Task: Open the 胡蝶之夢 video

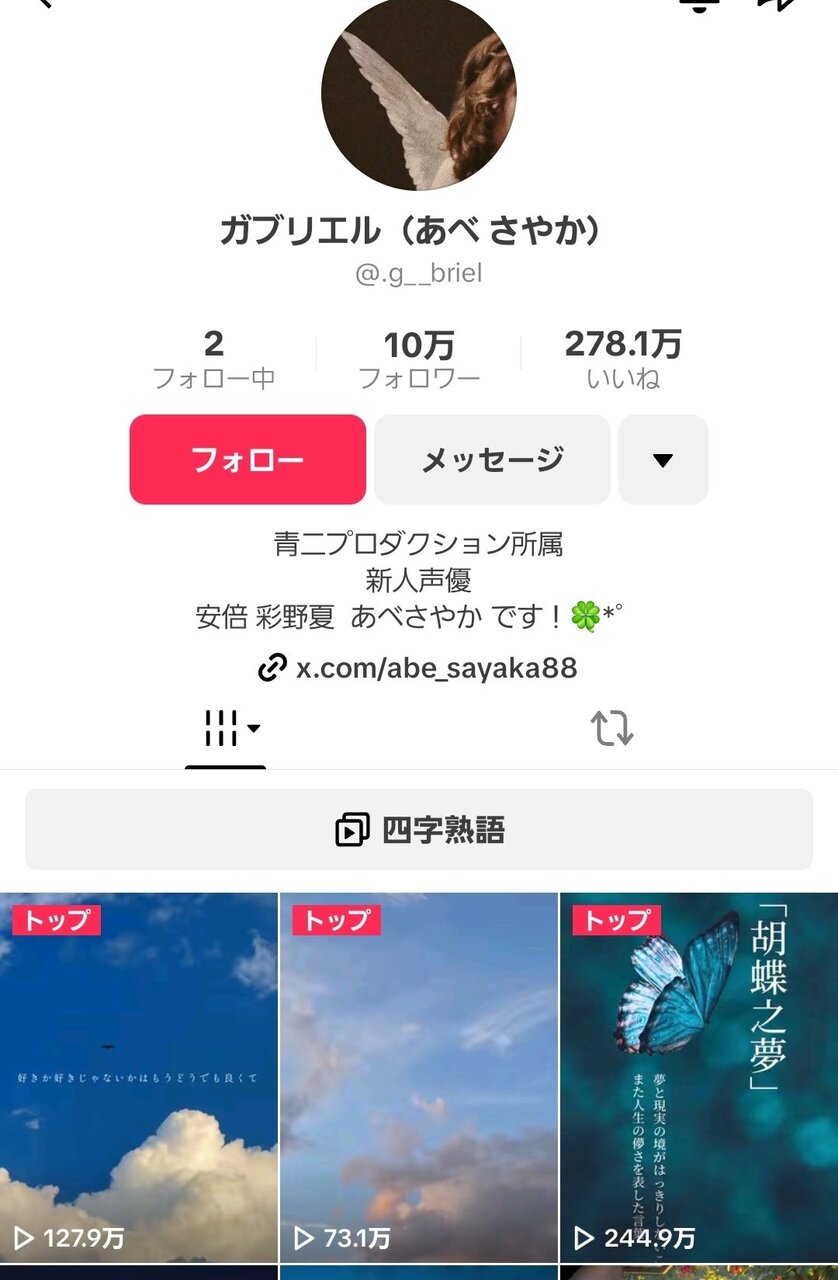Action: (698, 1076)
